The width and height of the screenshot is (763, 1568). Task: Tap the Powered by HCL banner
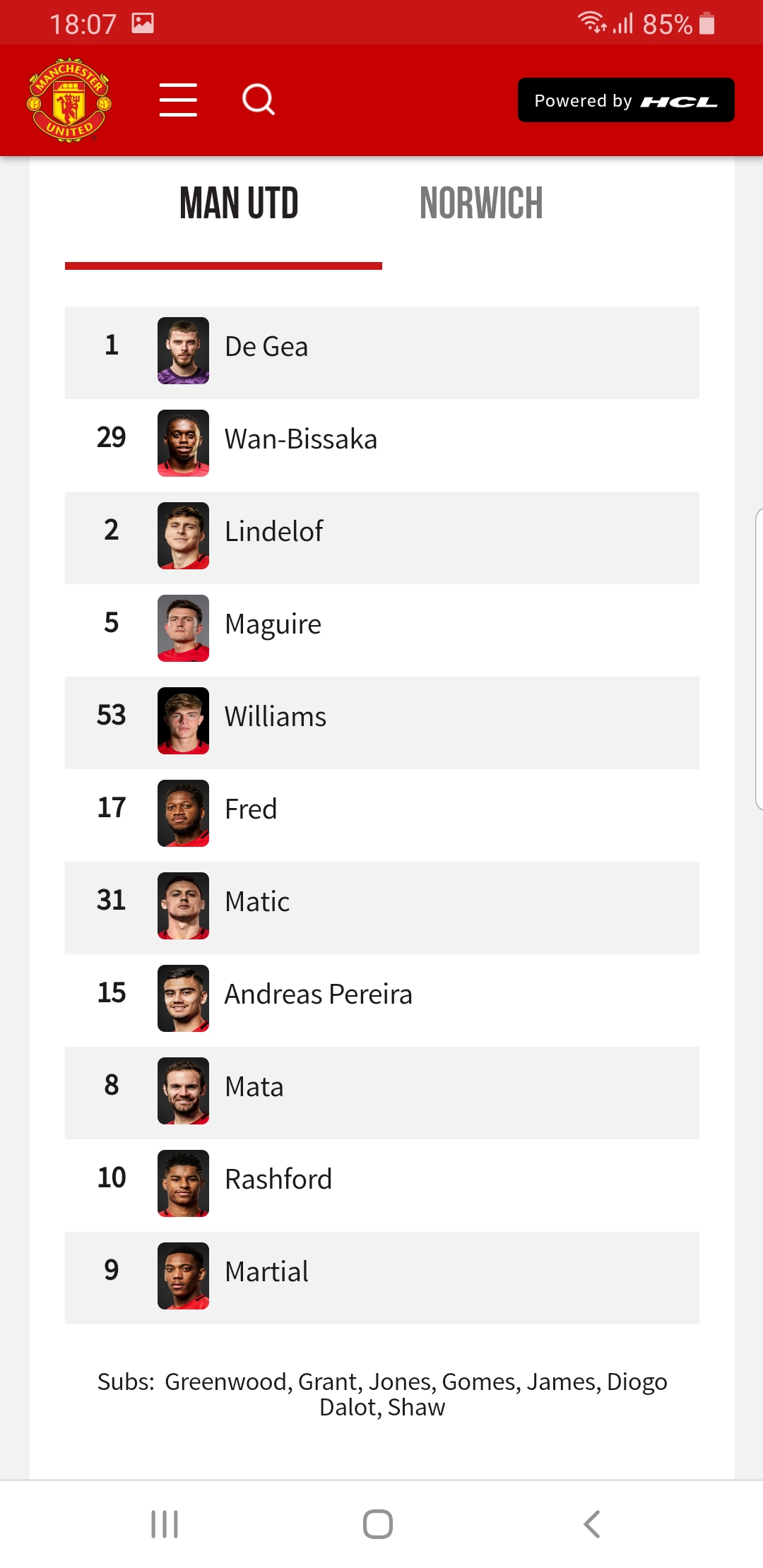(626, 100)
